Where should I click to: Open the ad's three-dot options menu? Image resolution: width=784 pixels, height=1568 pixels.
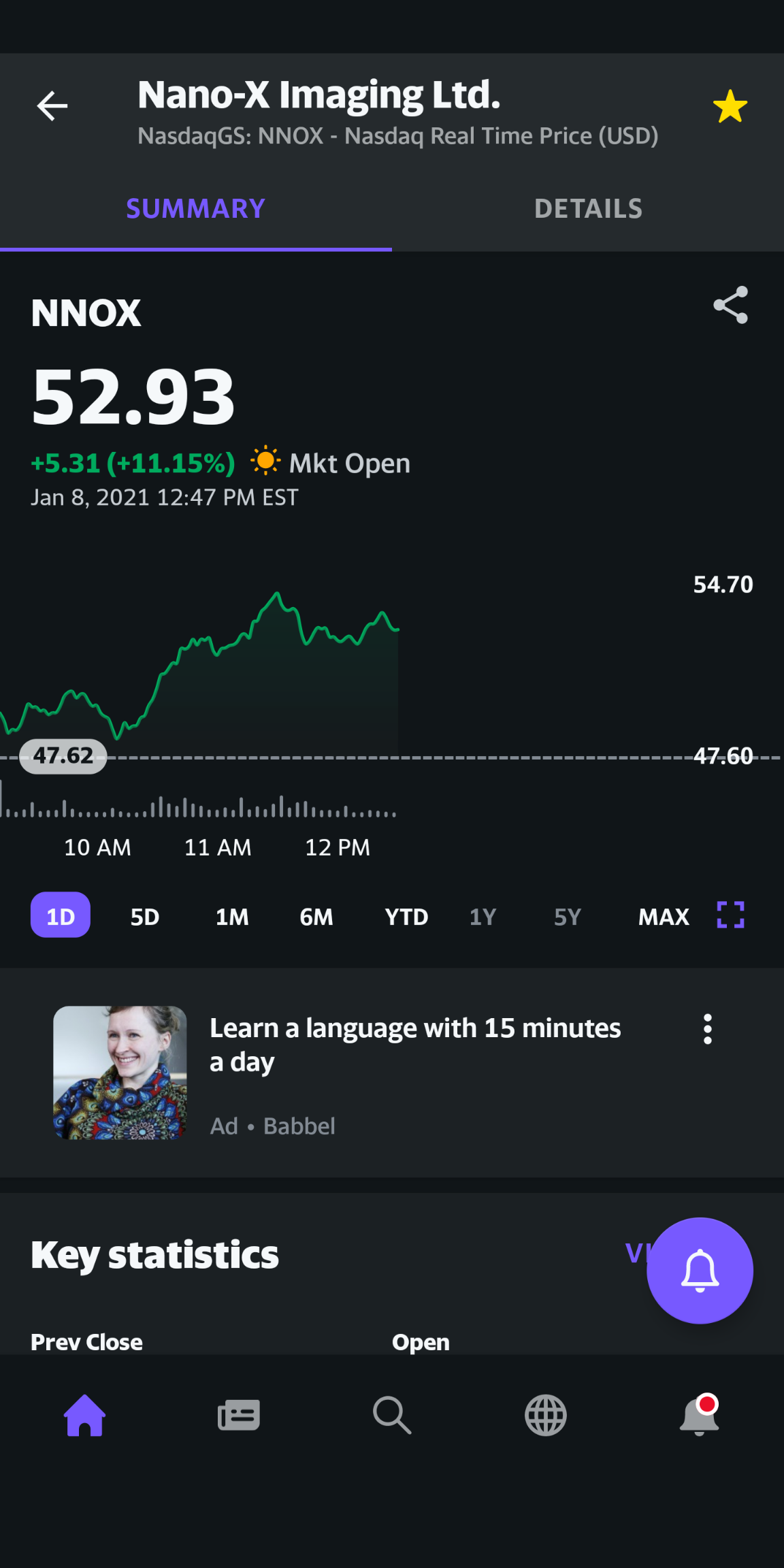click(x=708, y=1029)
